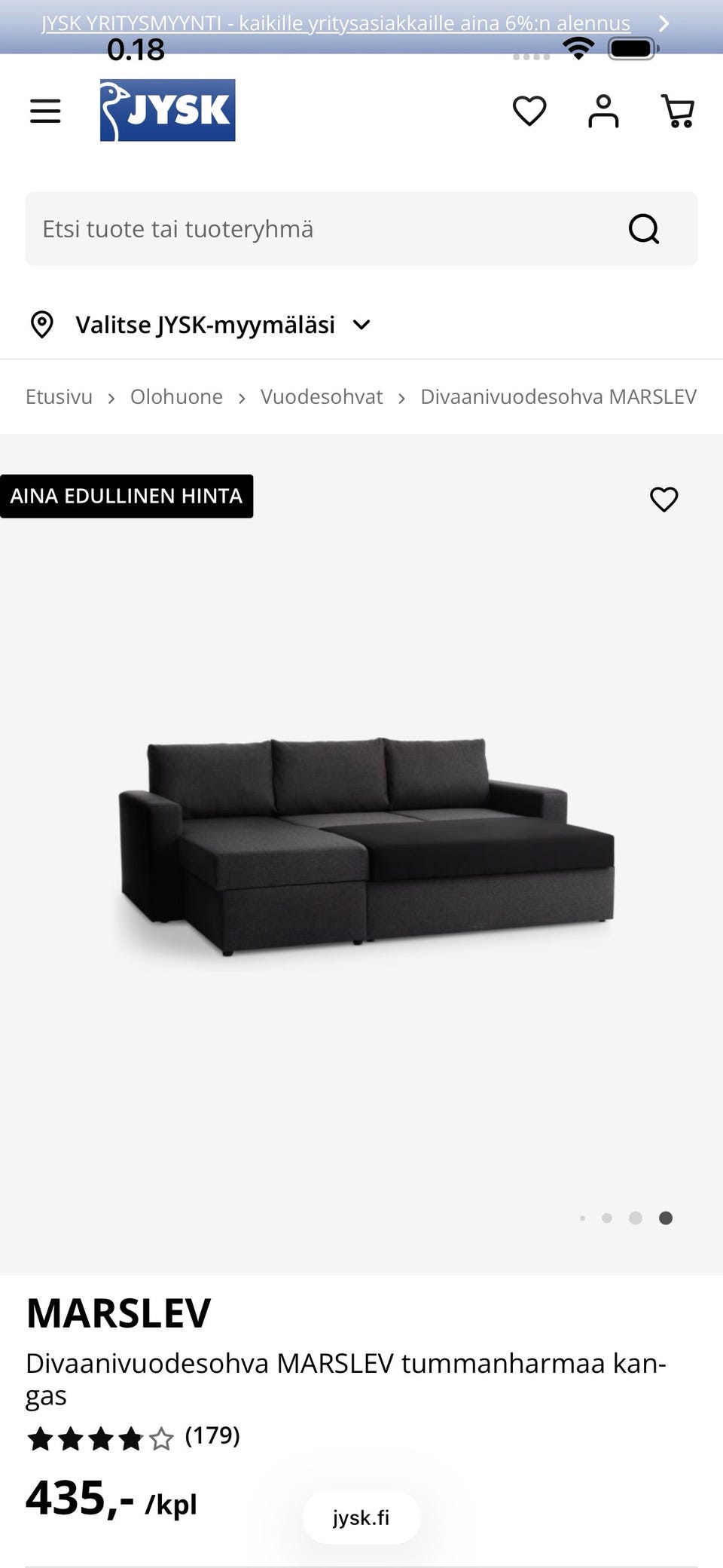Image resolution: width=723 pixels, height=1568 pixels.
Task: Open the 179 reviews rating
Action: click(x=133, y=1436)
